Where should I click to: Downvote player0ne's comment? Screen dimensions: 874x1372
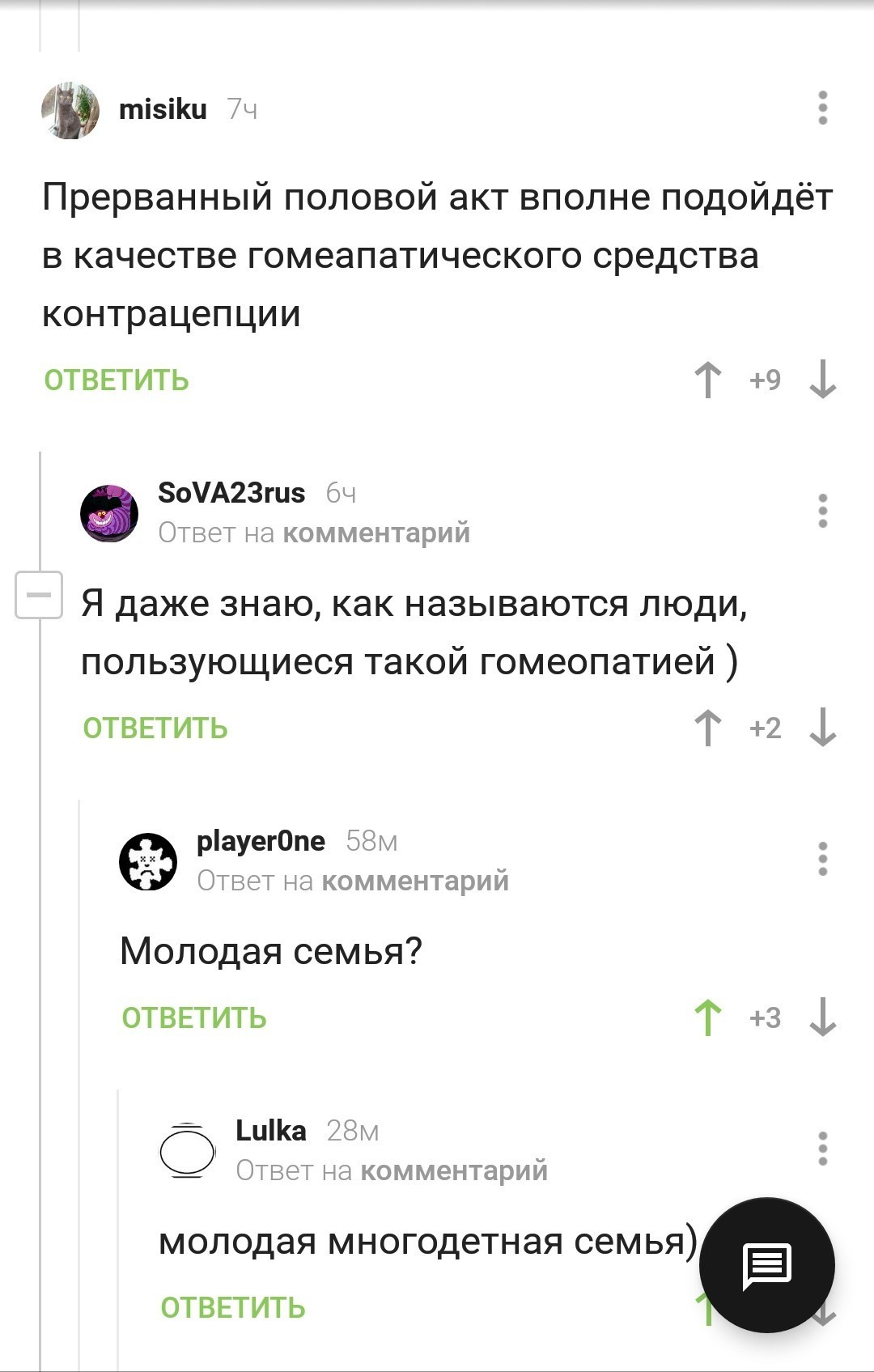click(822, 1017)
